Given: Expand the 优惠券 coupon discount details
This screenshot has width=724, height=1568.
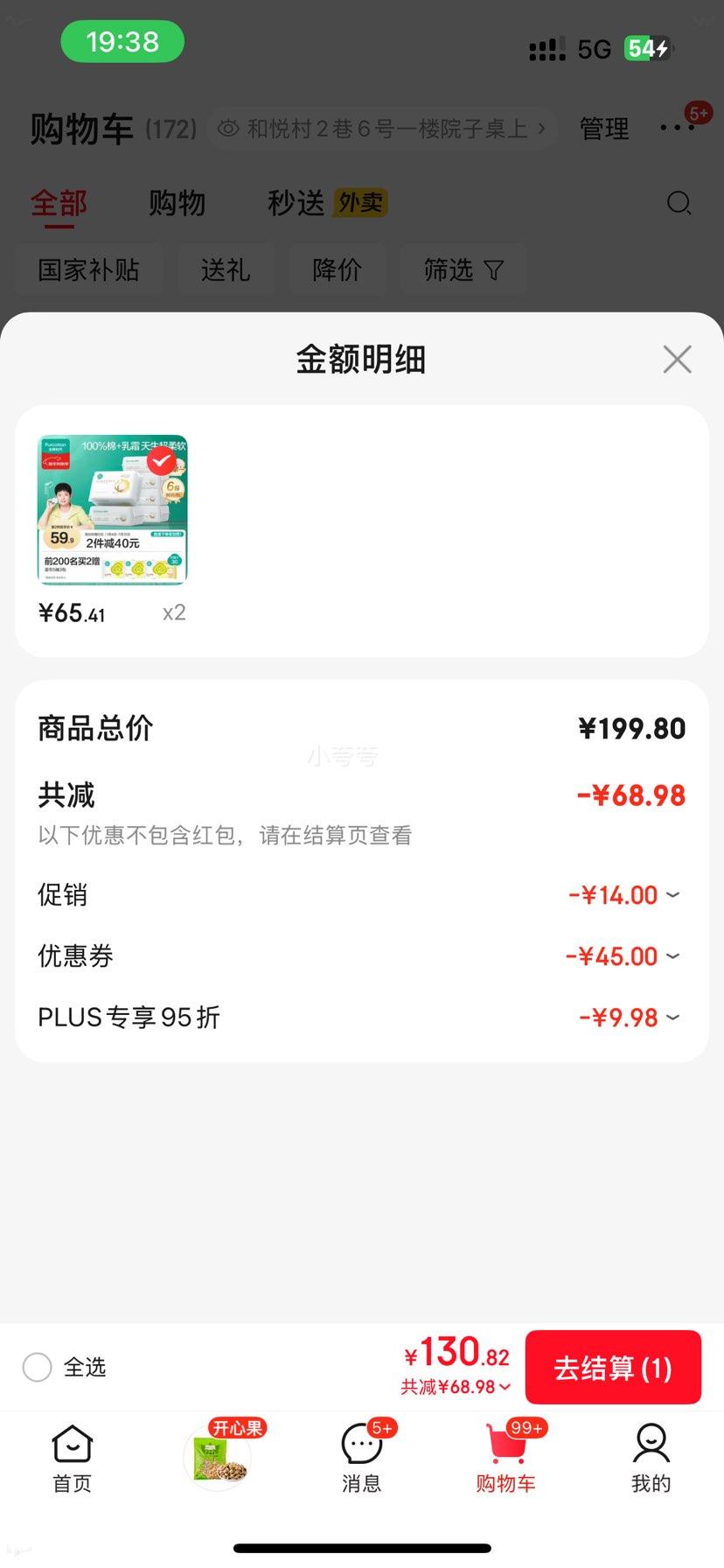Looking at the screenshot, I should pos(672,955).
